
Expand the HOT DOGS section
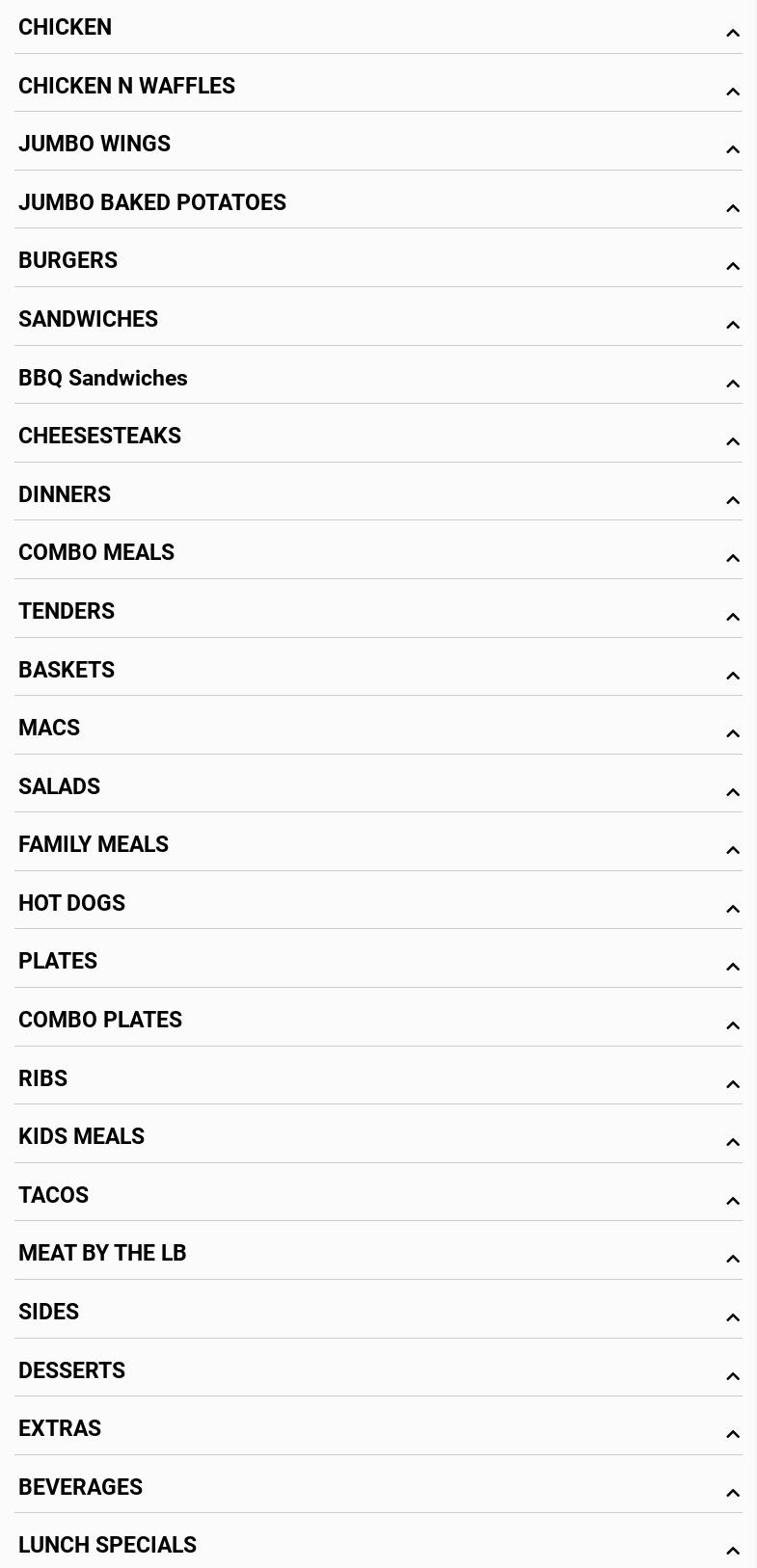(377, 904)
